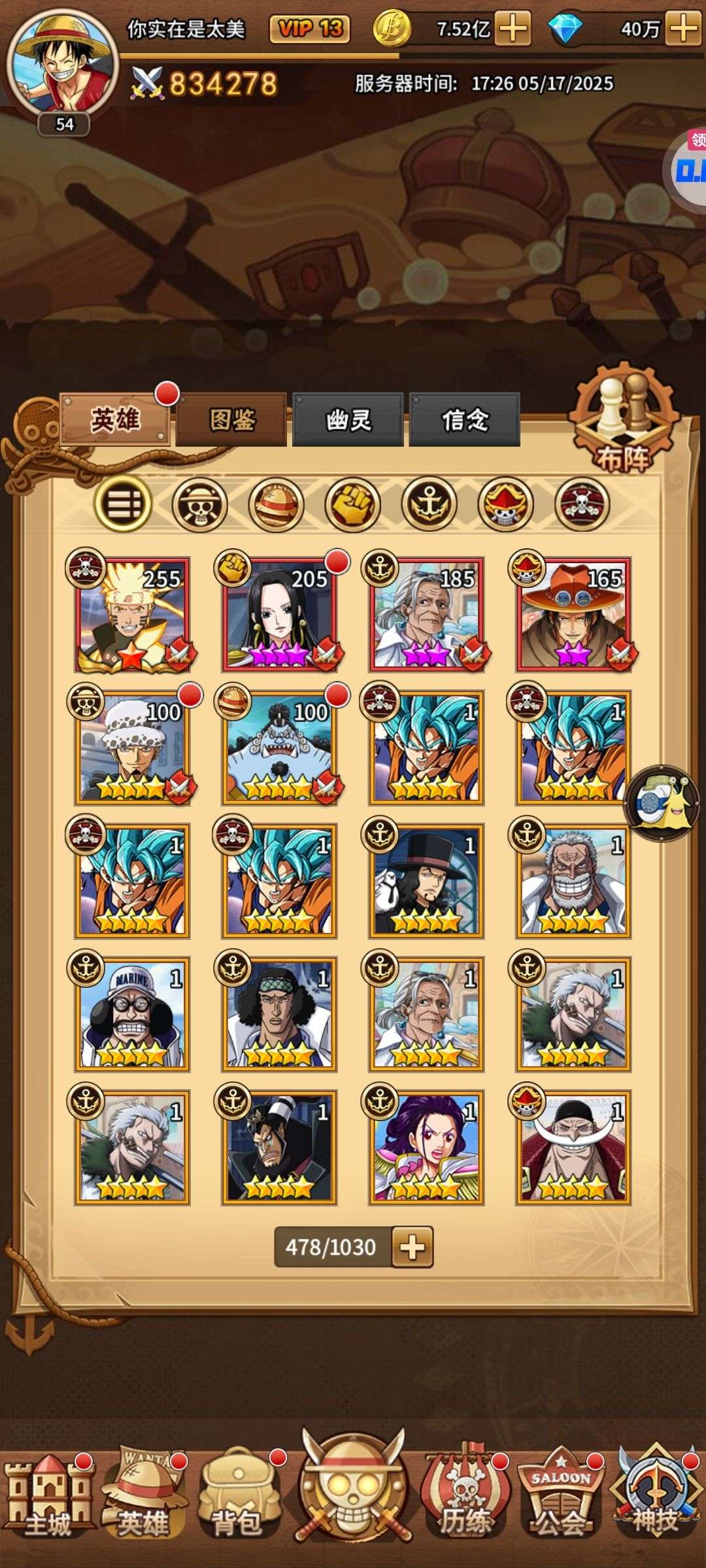
Task: Open the 布阵 formation button
Action: pyautogui.click(x=624, y=421)
